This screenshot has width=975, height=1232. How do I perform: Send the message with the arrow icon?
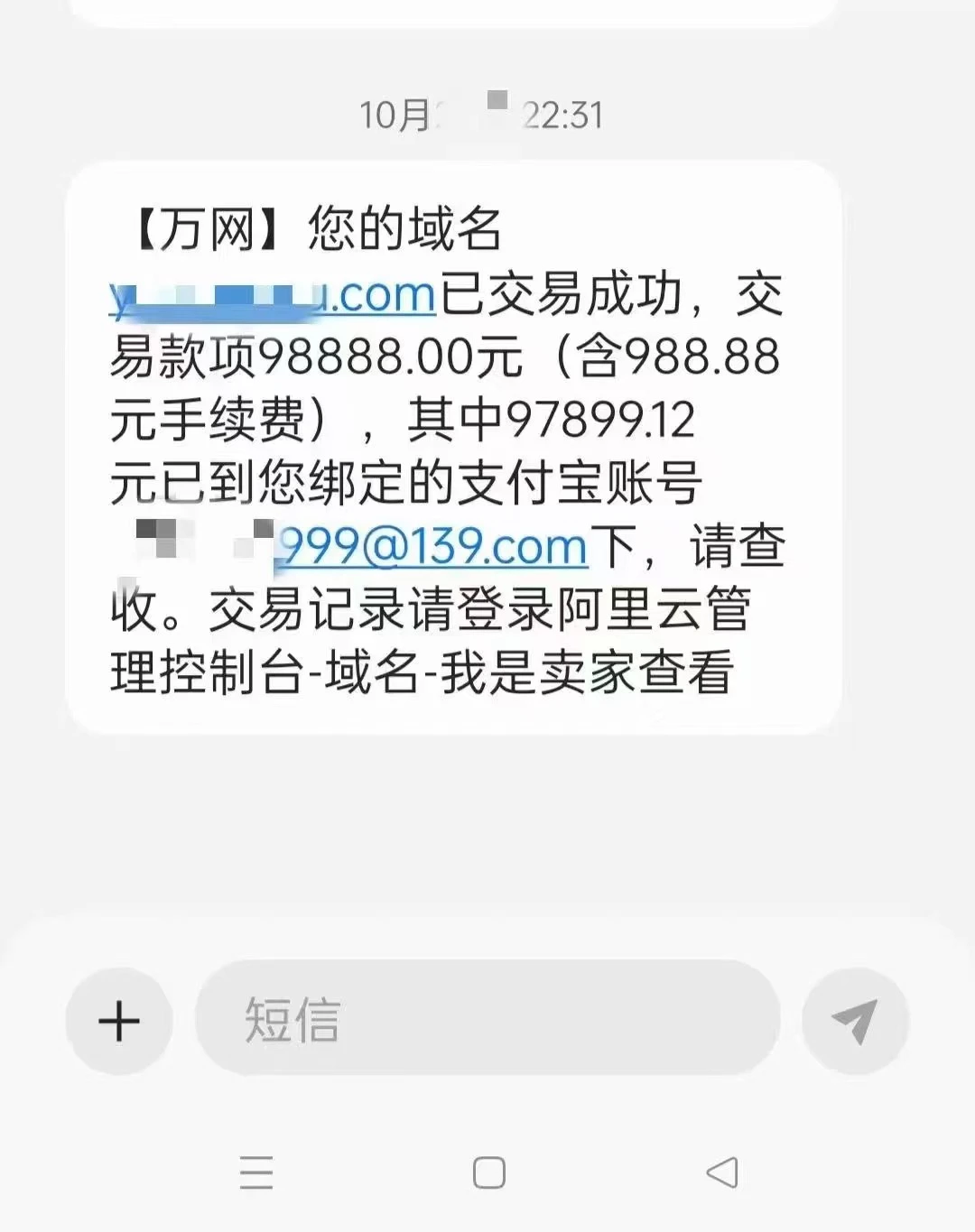click(854, 1021)
